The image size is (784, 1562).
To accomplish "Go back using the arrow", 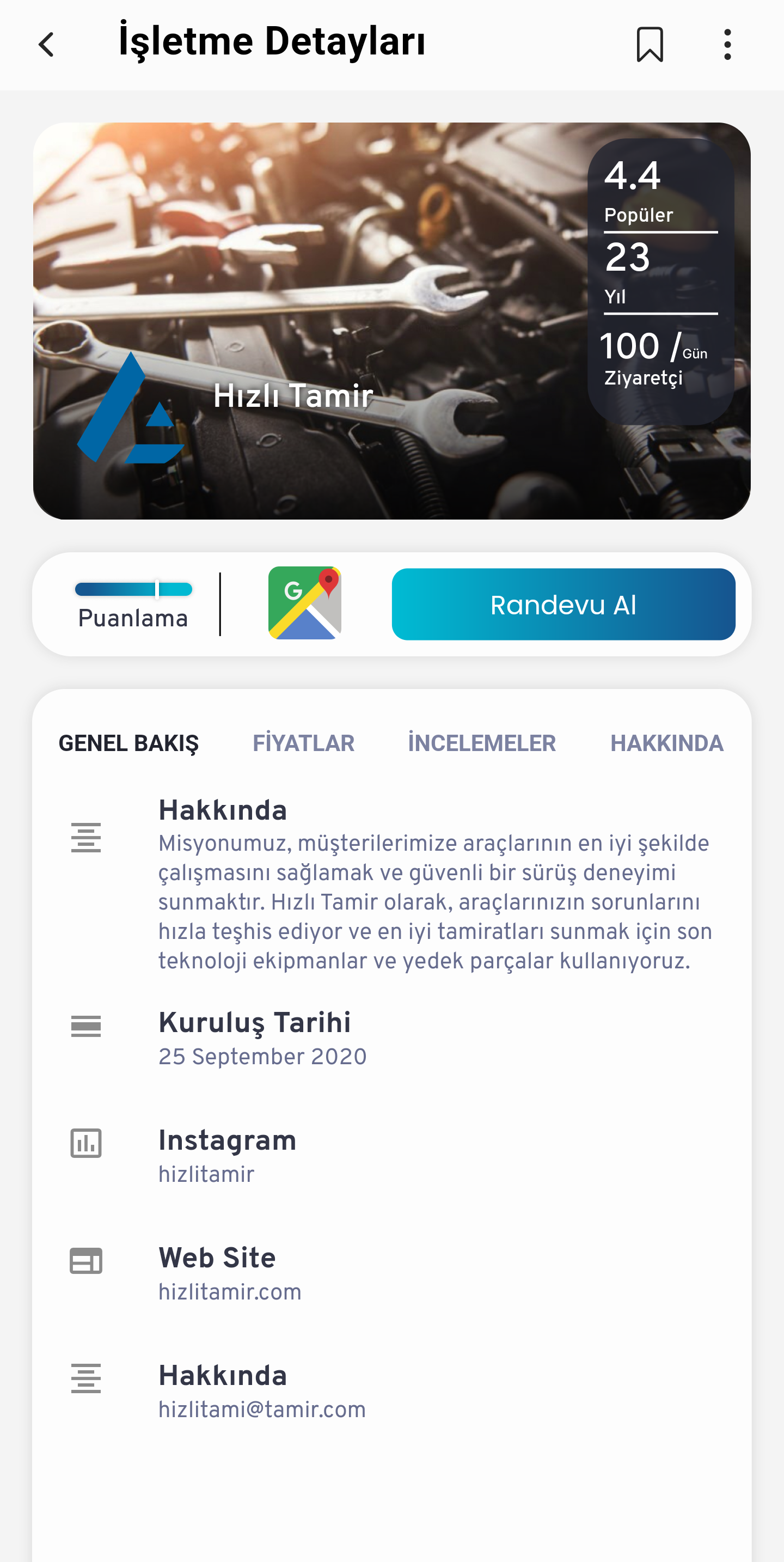I will click(x=47, y=45).
